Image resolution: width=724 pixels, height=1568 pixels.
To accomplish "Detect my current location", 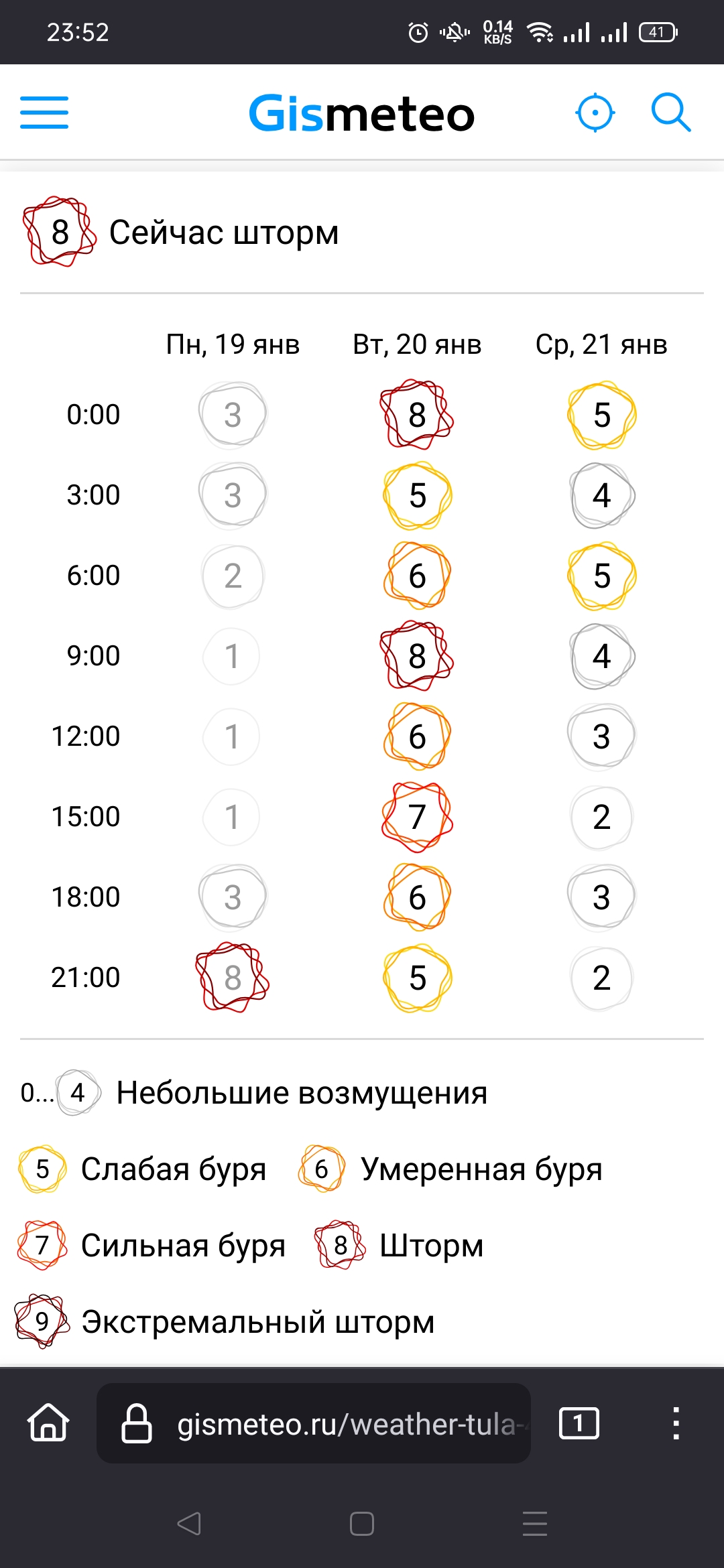I will point(595,113).
